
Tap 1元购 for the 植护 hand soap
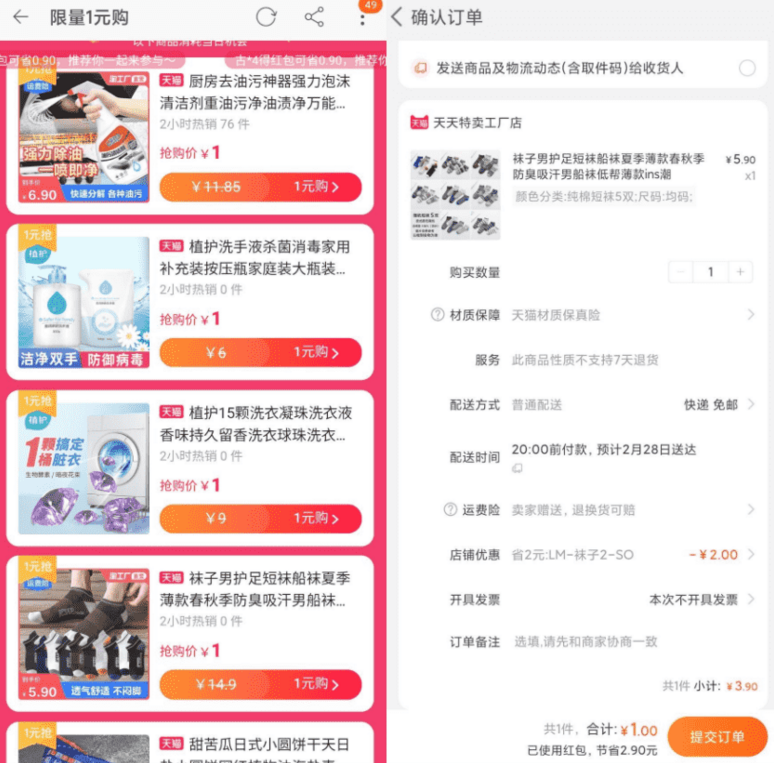tap(315, 353)
